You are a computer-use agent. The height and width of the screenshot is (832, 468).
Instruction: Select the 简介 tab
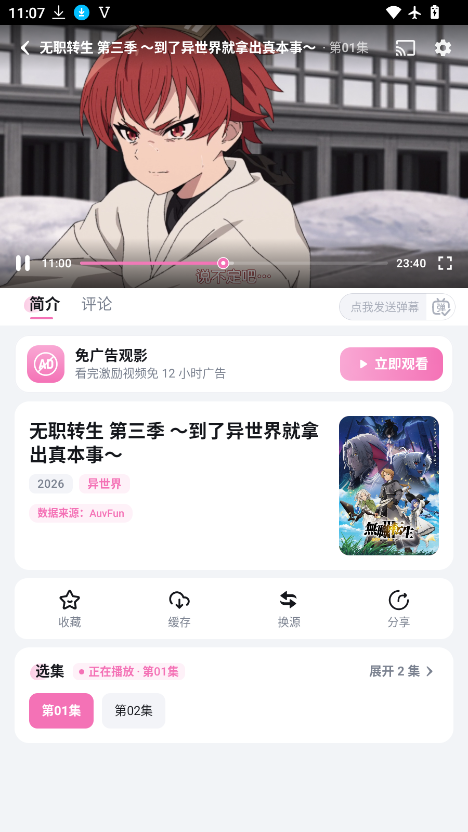click(45, 305)
